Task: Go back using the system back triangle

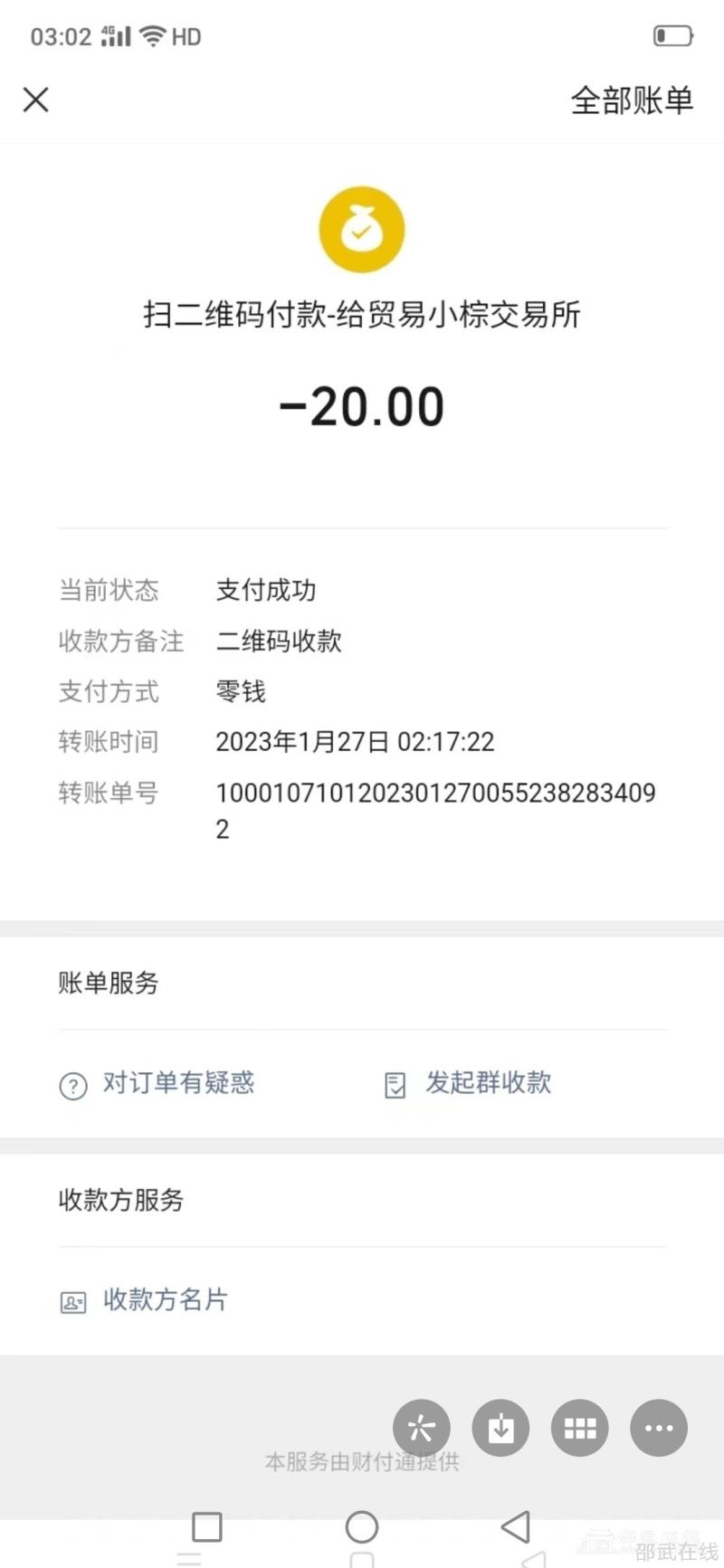Action: coord(516,1526)
